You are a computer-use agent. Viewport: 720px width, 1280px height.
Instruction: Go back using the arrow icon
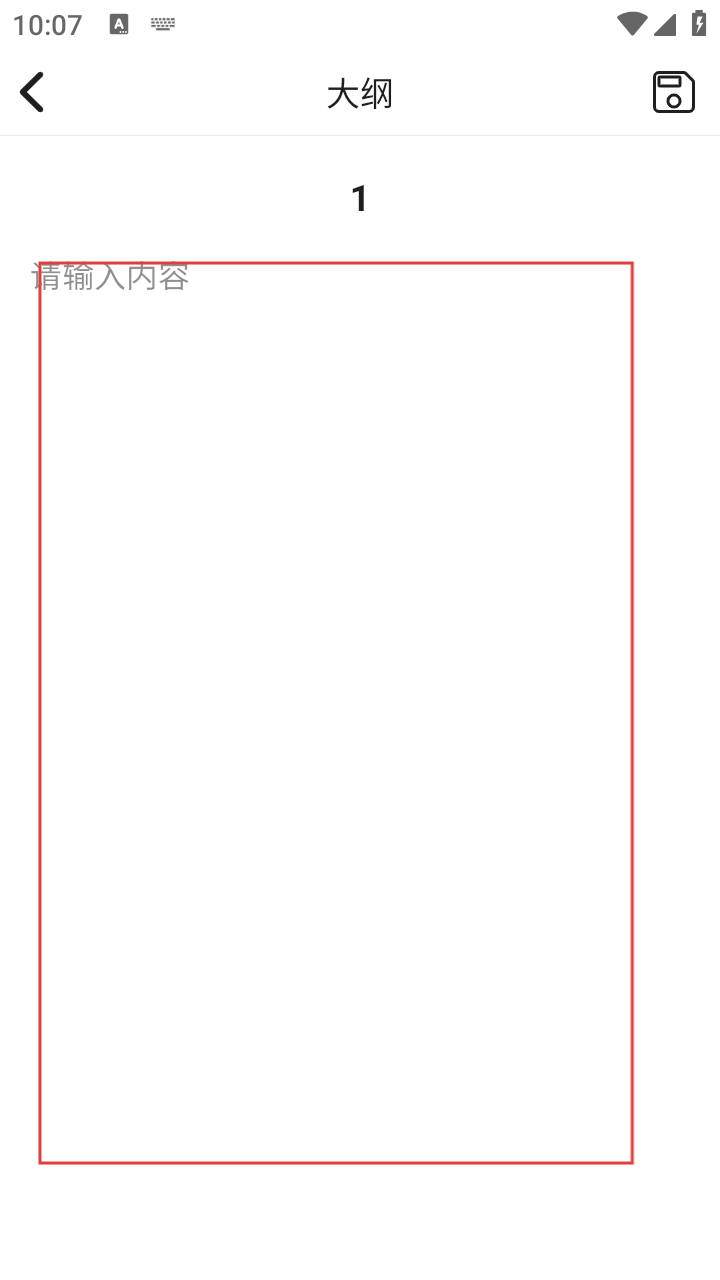click(32, 92)
